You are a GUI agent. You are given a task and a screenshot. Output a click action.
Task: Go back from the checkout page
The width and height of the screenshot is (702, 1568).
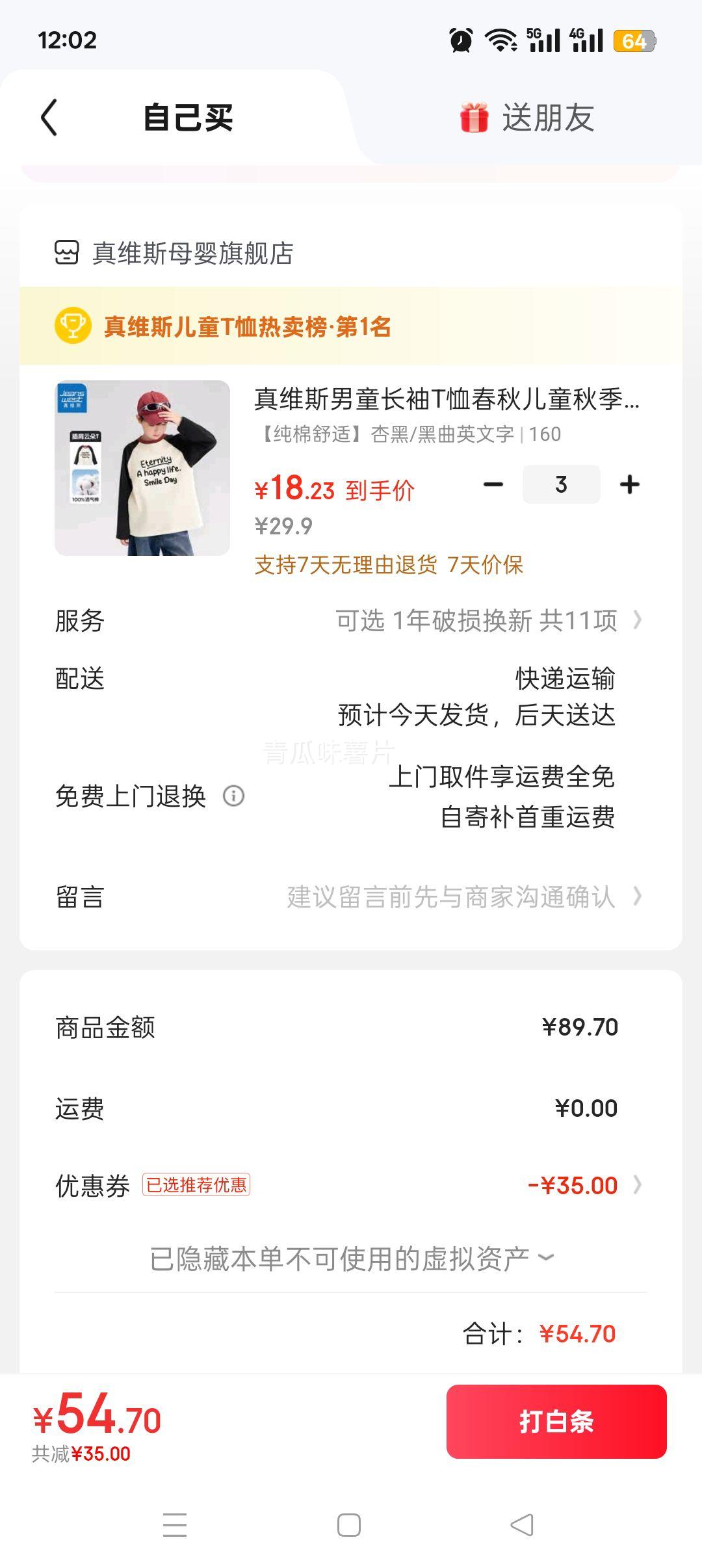pyautogui.click(x=49, y=118)
